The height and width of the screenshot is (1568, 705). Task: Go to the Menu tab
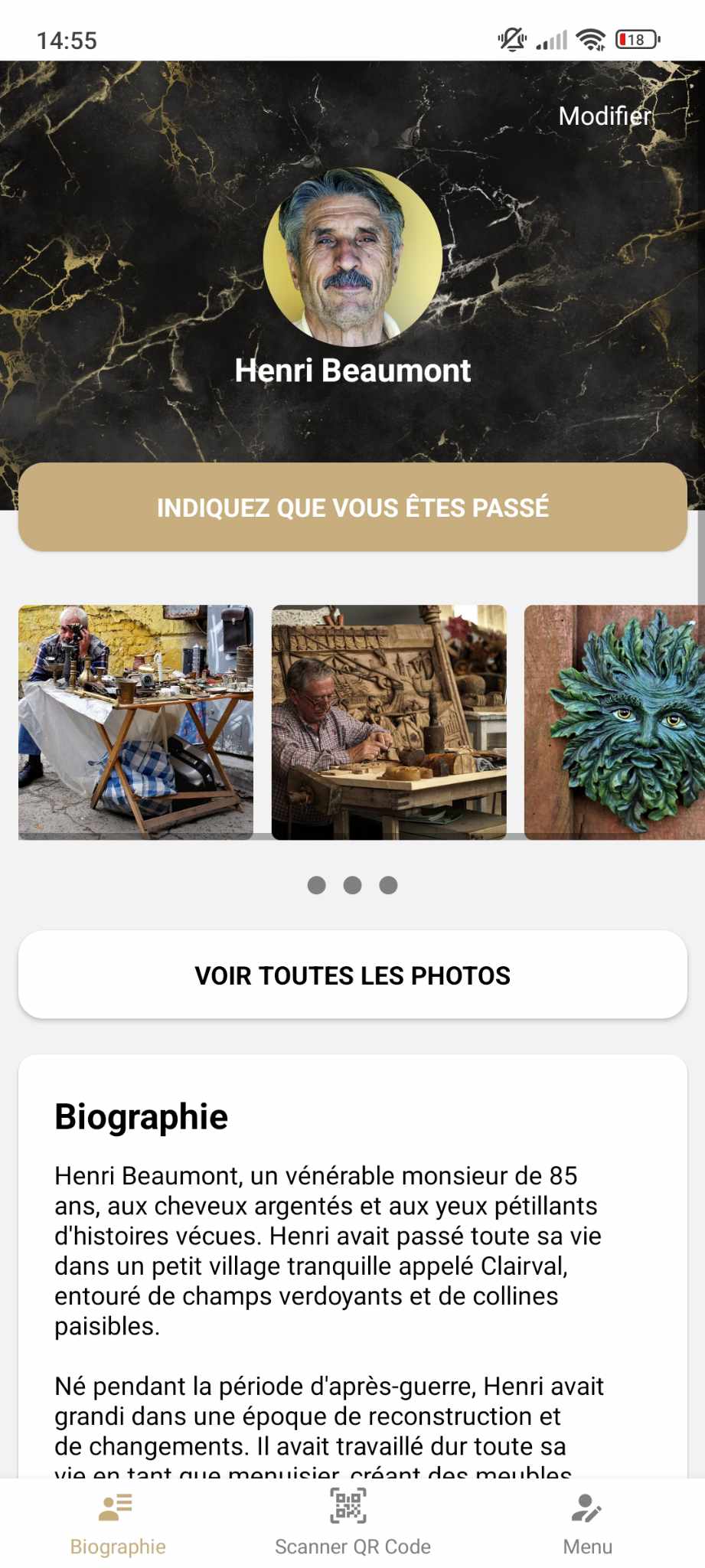click(587, 1524)
